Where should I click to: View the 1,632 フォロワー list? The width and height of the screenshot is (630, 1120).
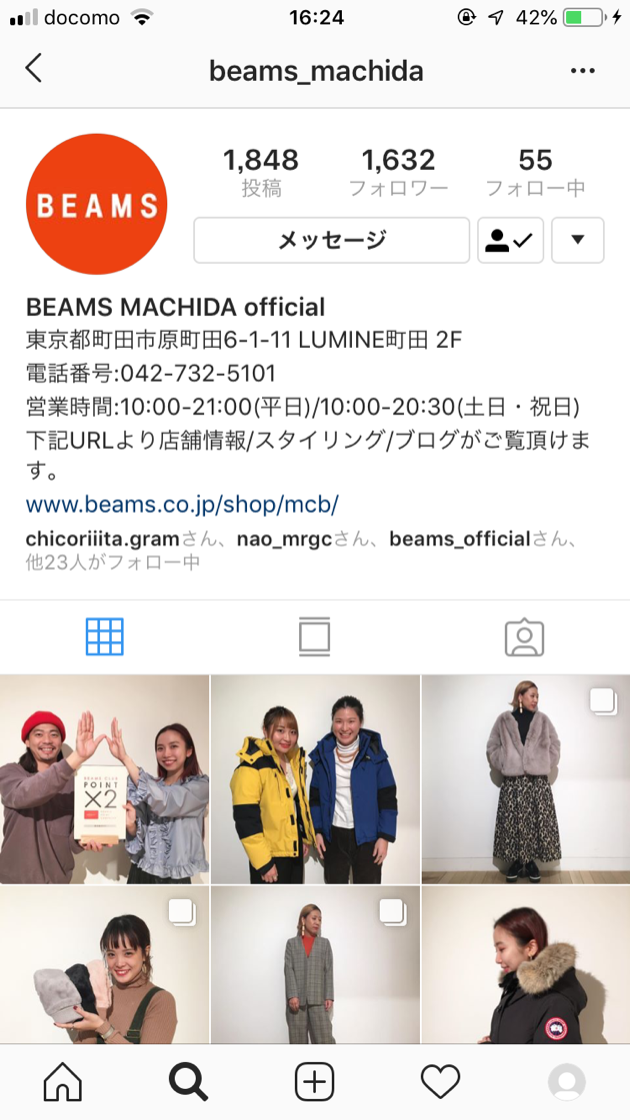click(x=398, y=172)
